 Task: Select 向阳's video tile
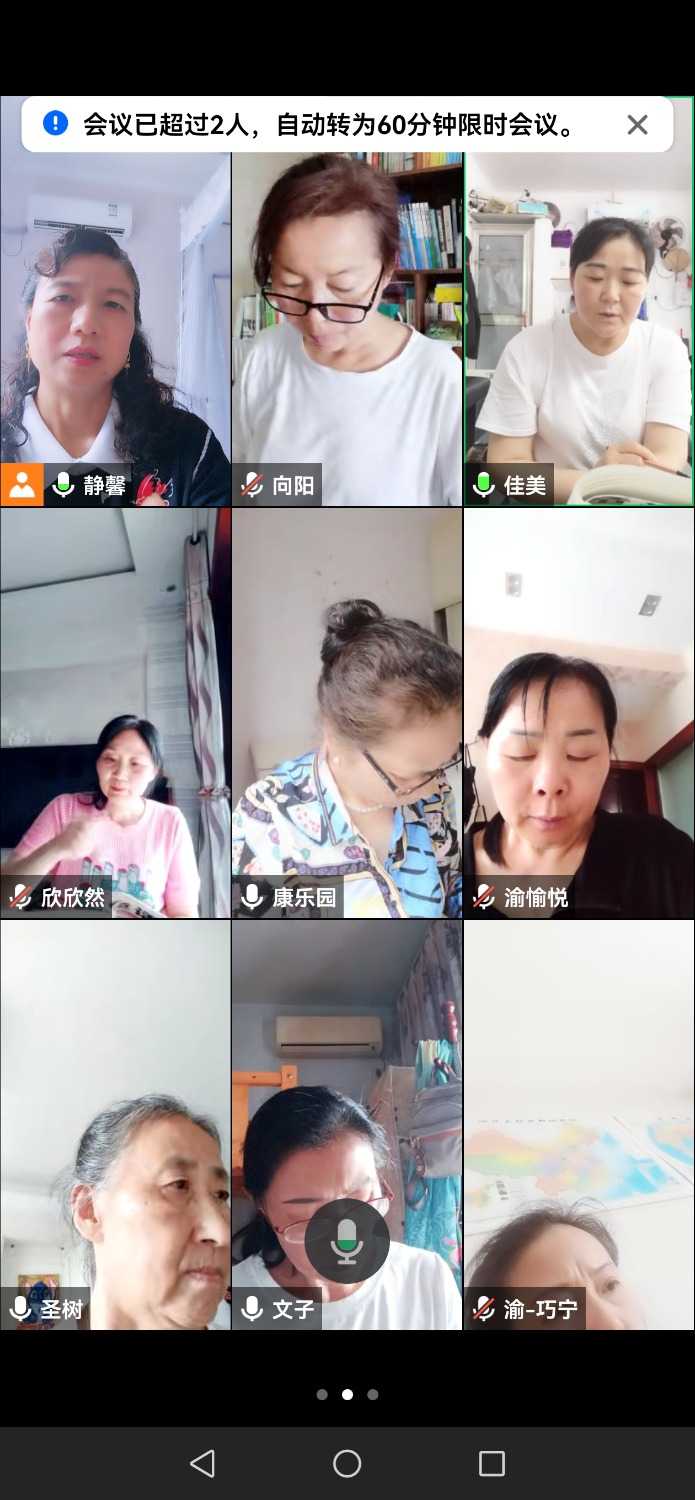[x=347, y=320]
